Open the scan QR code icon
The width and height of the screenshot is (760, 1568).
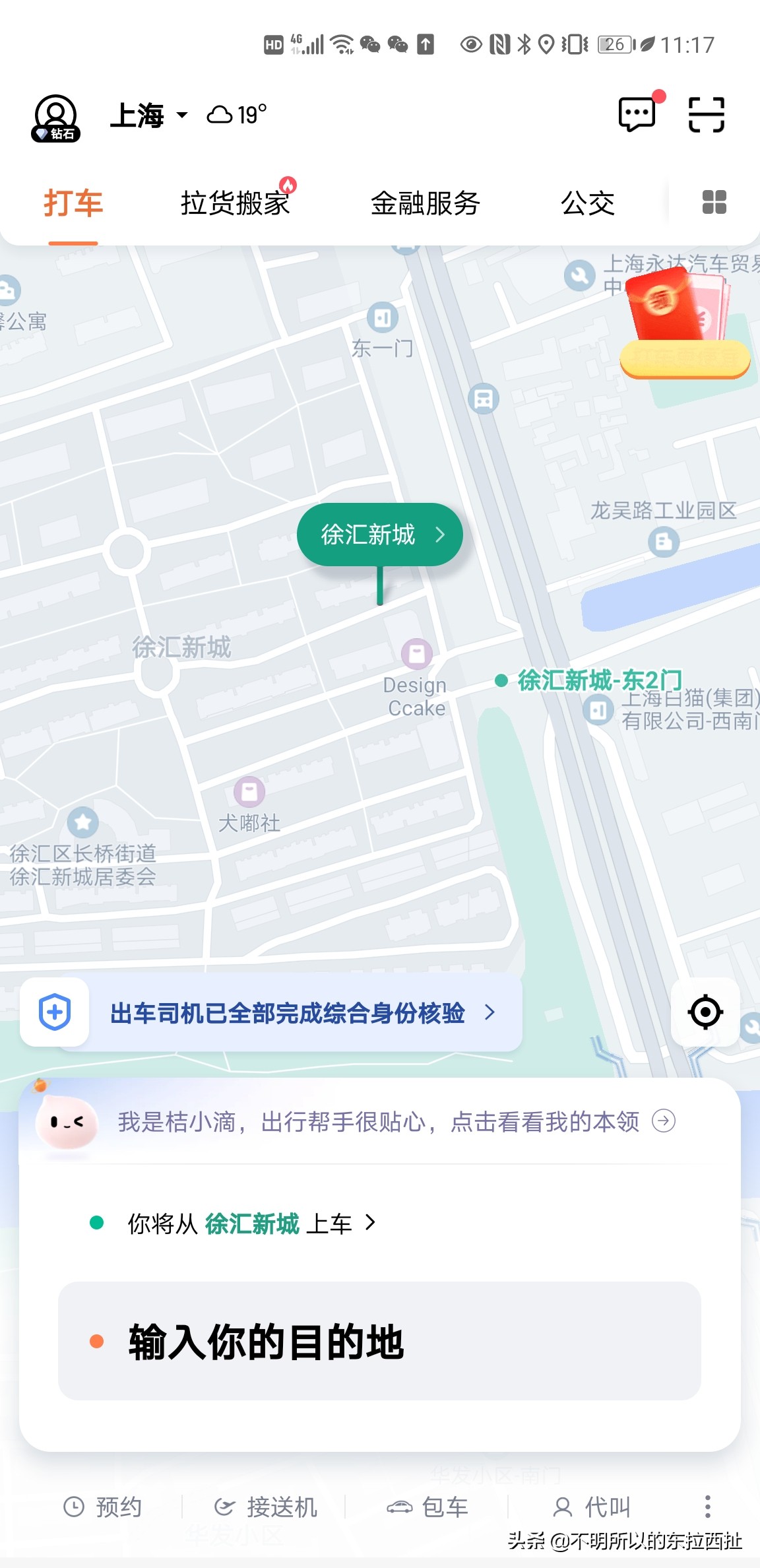coord(705,114)
